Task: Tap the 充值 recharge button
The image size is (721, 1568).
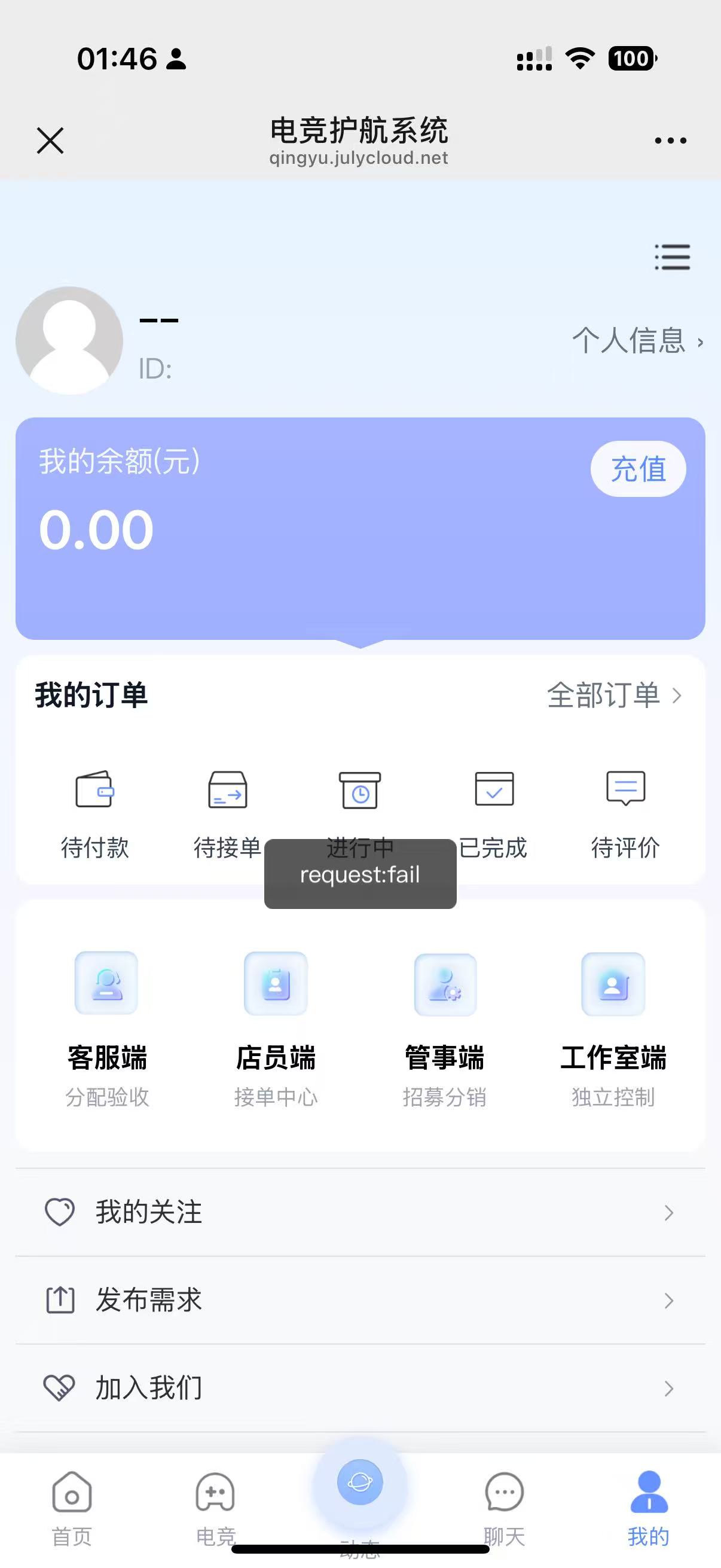Action: 638,469
